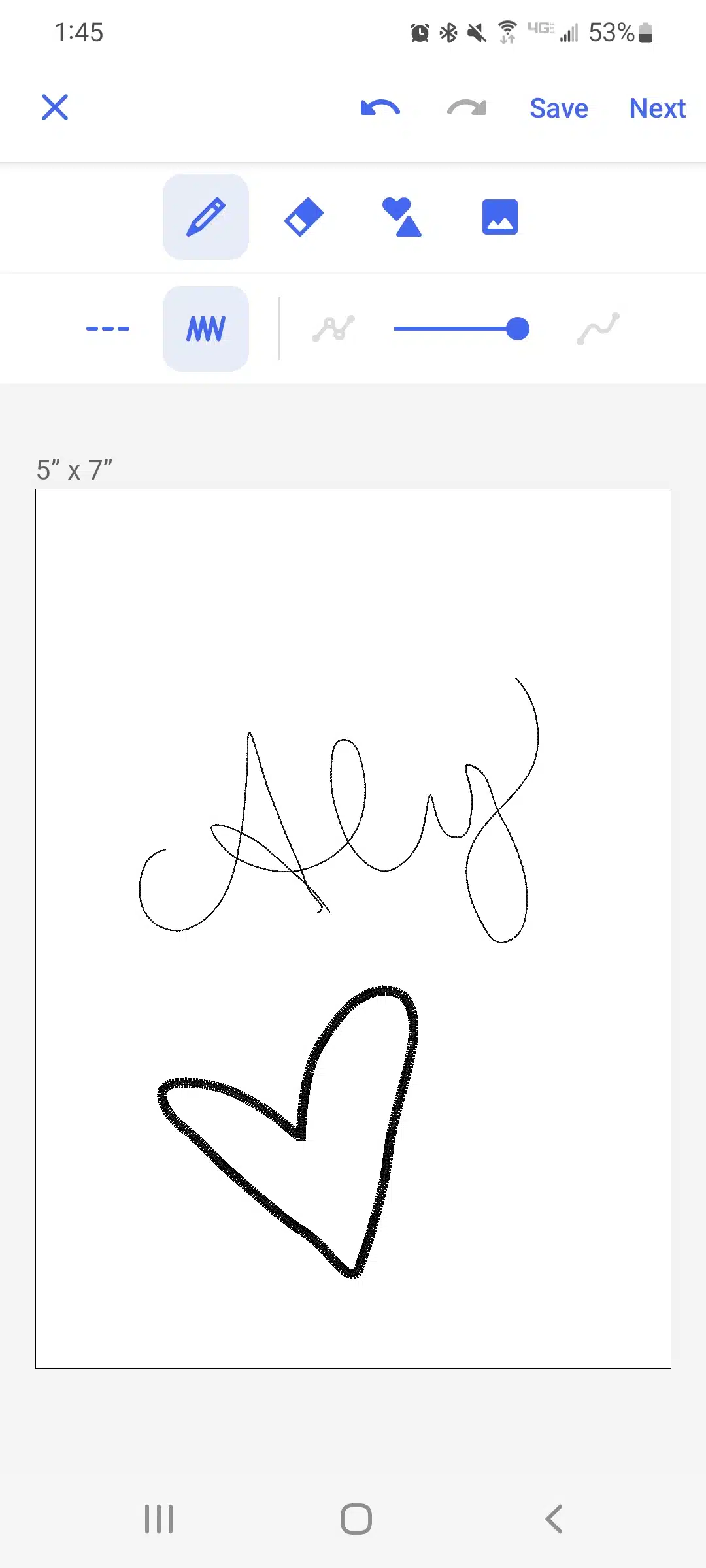Choose the zigzag satin stitch style
This screenshot has height=1568, width=706.
(205, 329)
